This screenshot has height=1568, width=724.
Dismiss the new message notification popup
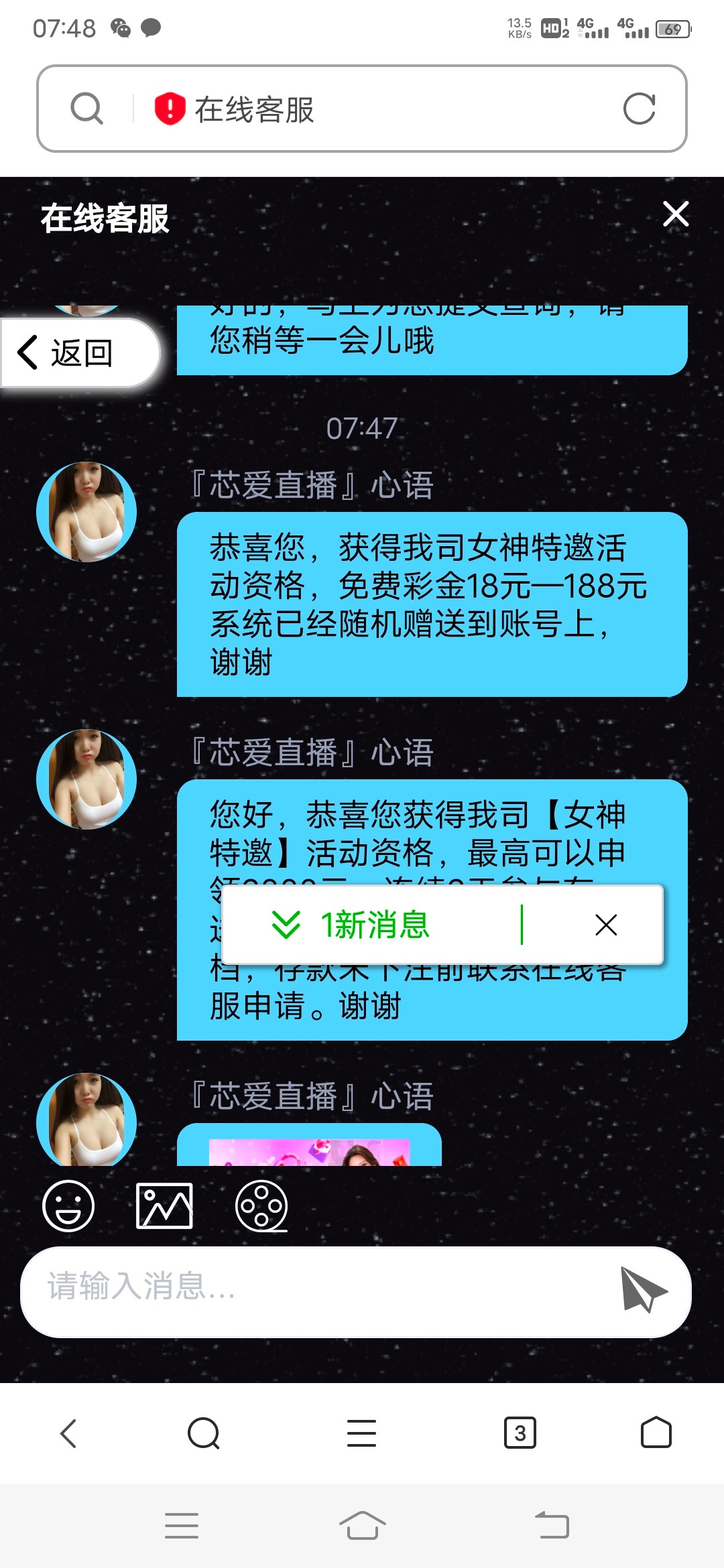coord(606,925)
